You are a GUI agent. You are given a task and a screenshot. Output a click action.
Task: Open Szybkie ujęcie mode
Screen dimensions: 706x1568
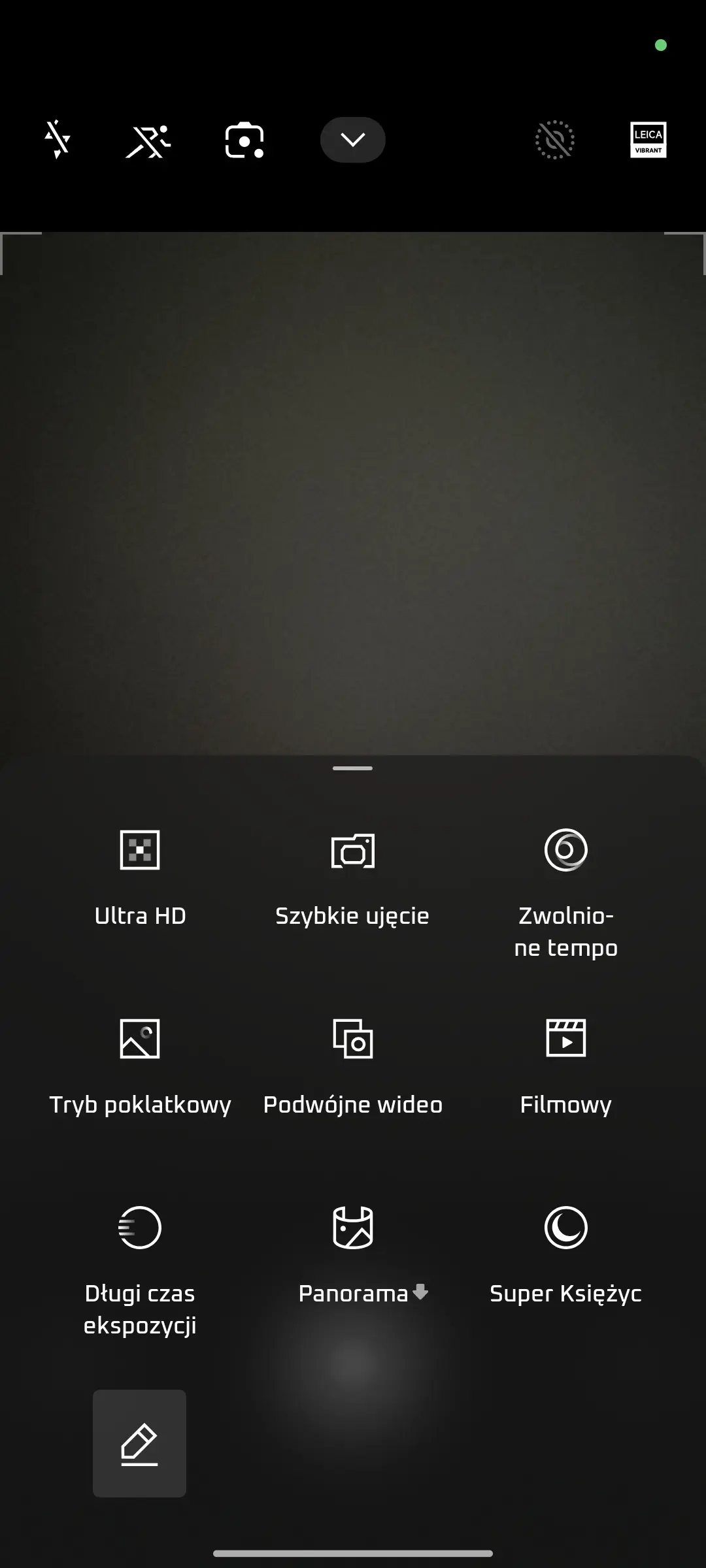352,875
